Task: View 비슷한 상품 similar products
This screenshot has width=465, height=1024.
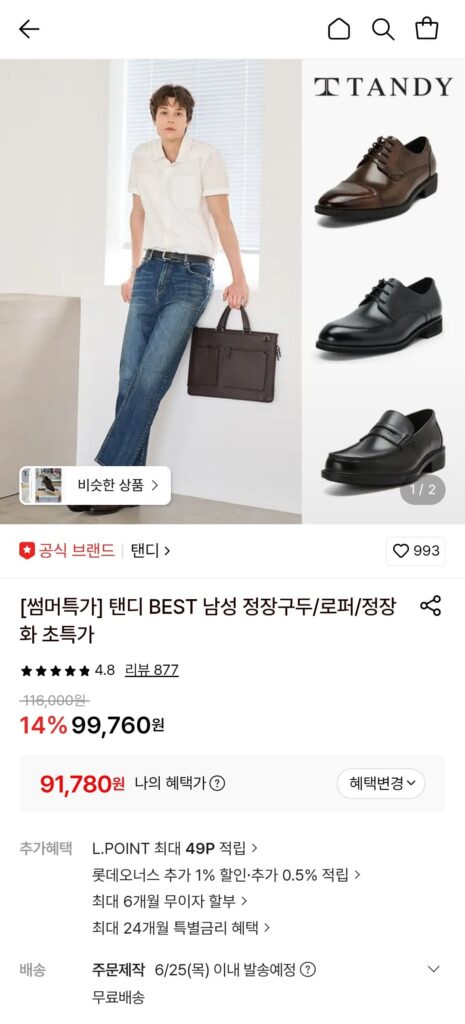Action: point(95,485)
